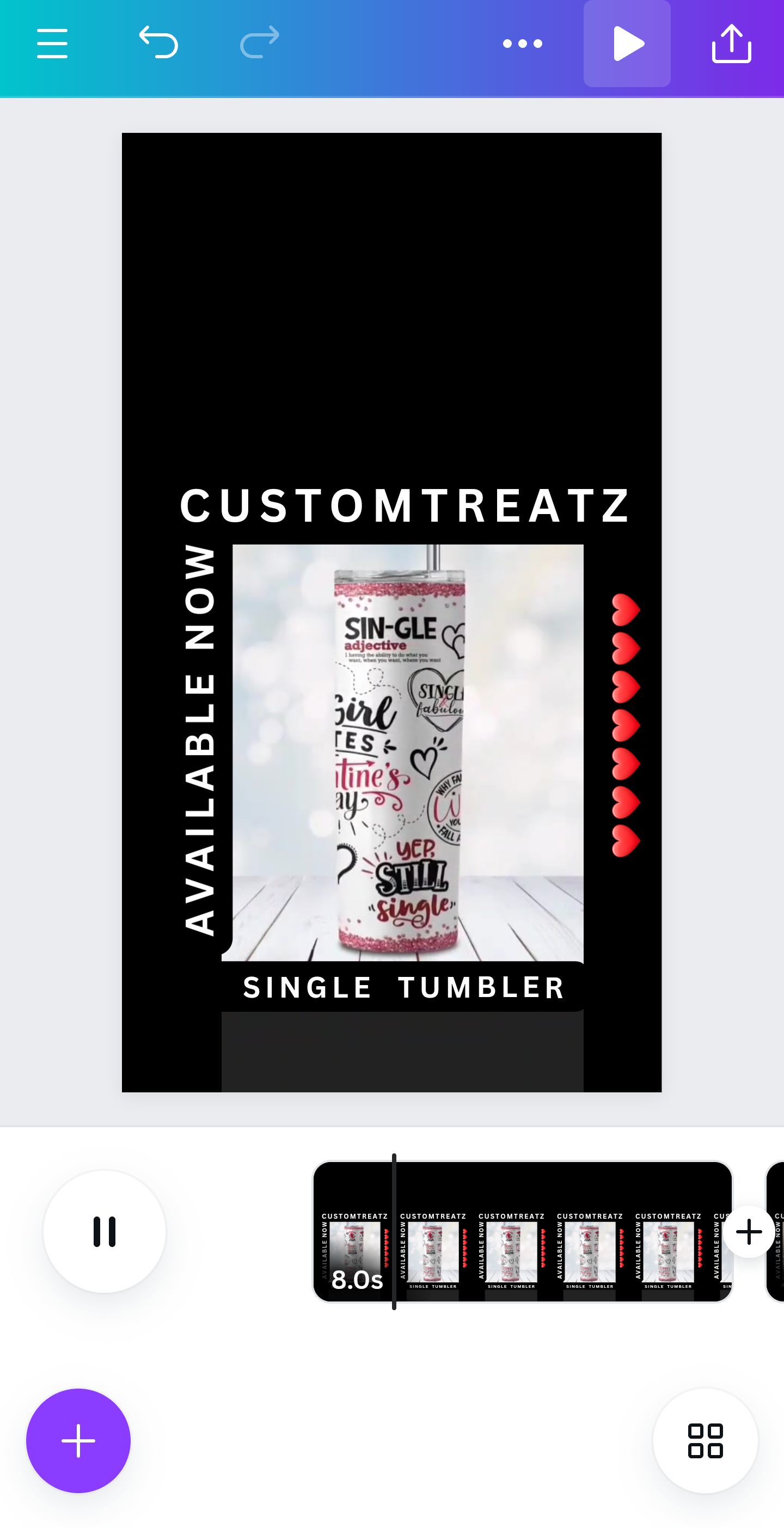Open the hamburger menu
The image size is (784, 1528).
52,44
